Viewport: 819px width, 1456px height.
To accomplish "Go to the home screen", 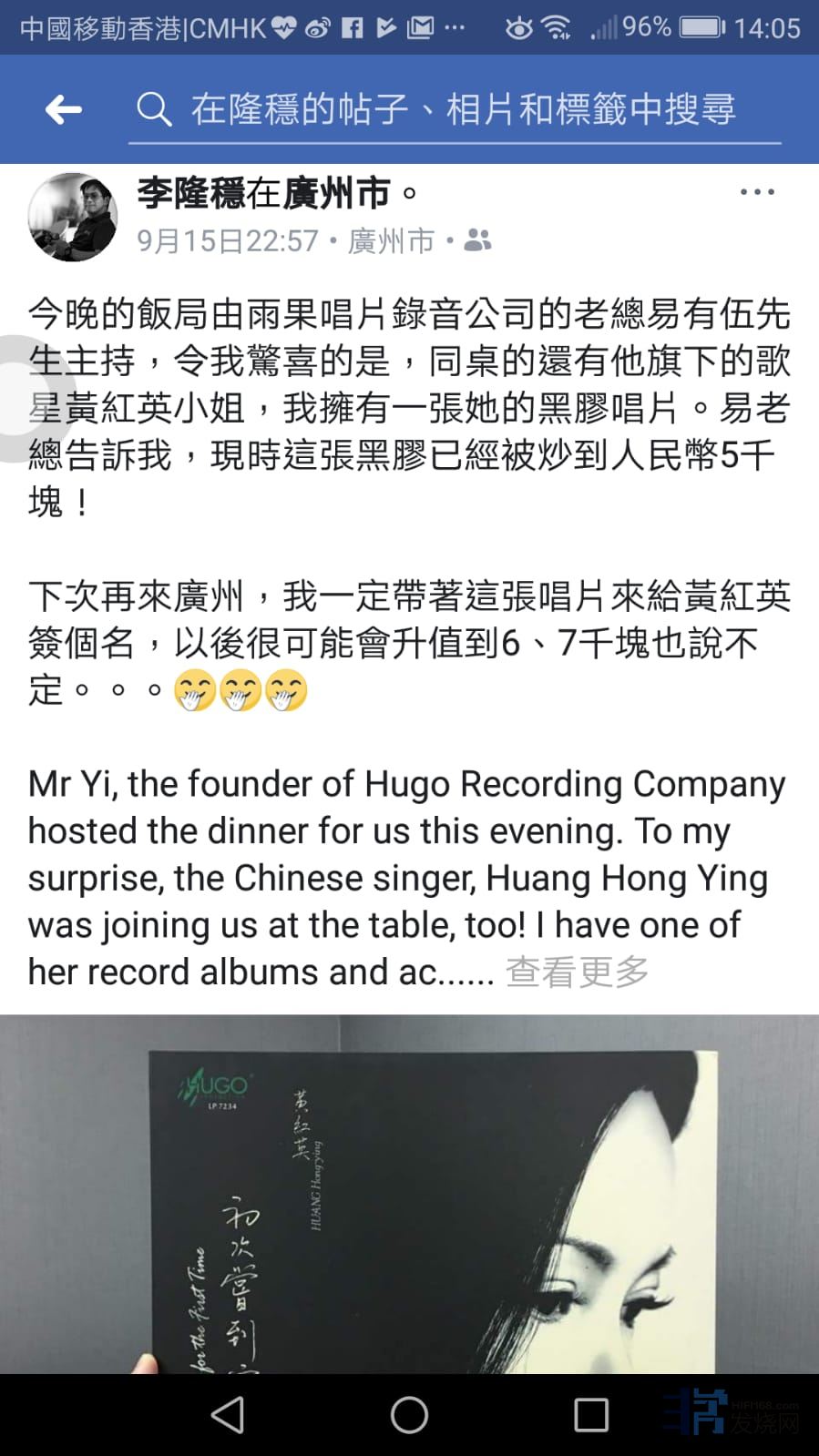I will coord(409,1415).
